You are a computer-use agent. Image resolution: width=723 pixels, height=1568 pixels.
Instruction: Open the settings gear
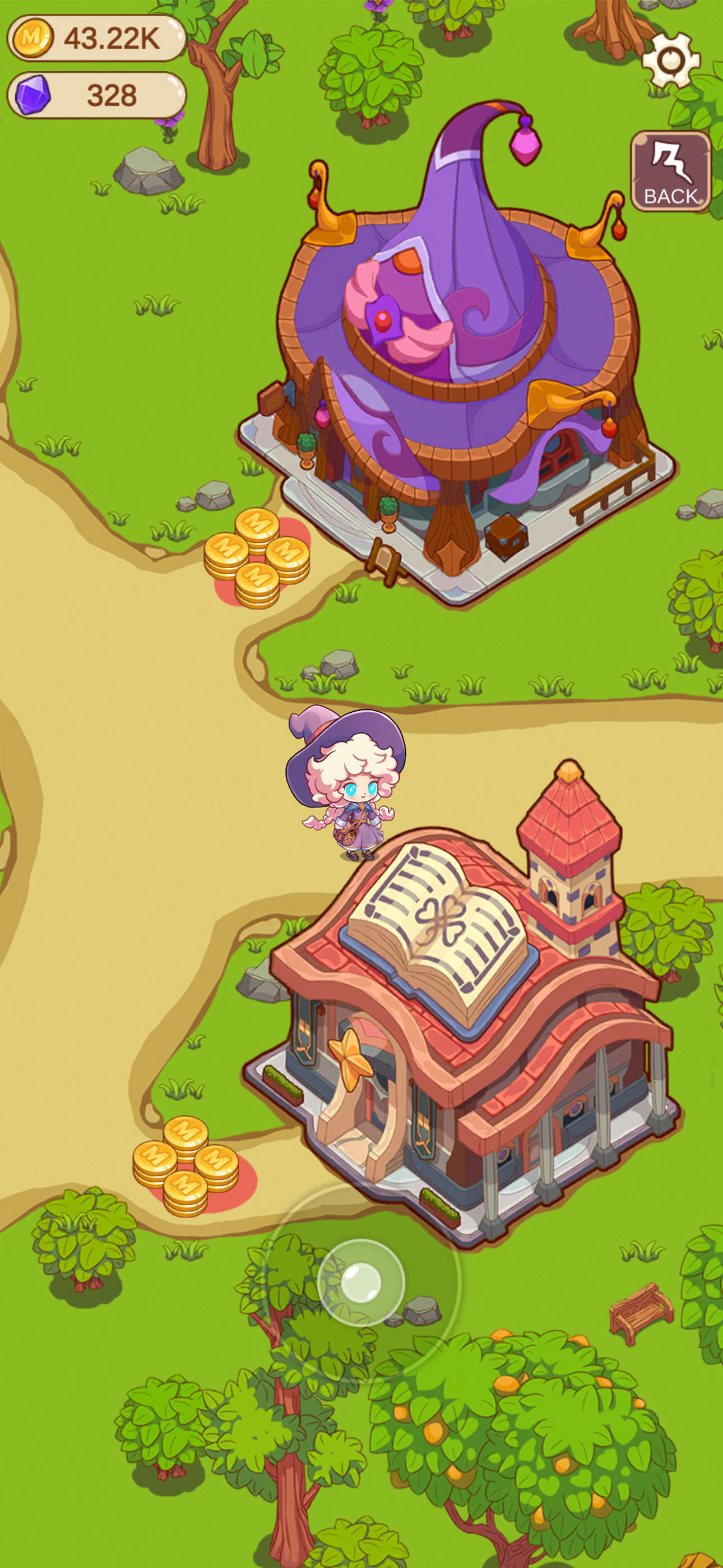click(x=671, y=60)
